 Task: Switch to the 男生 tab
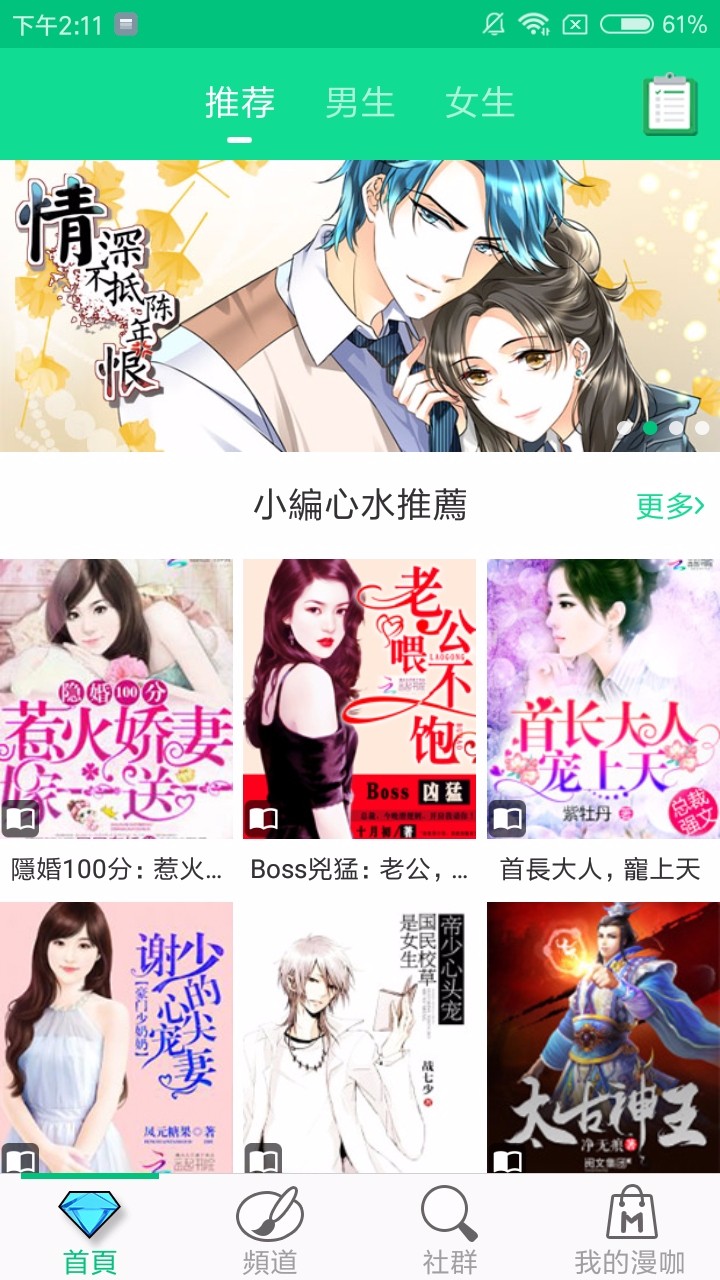361,101
